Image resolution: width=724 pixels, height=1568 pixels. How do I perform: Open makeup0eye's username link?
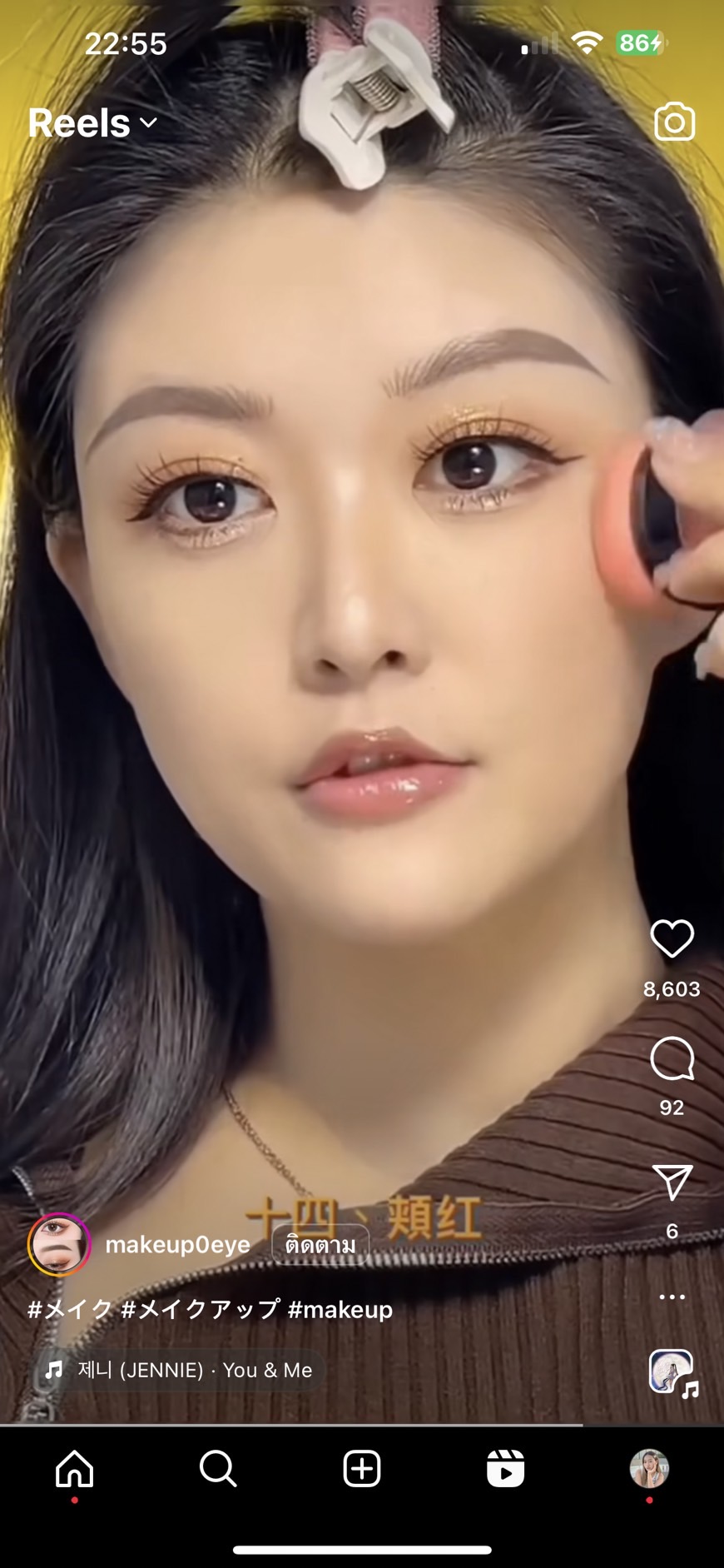(x=176, y=1244)
